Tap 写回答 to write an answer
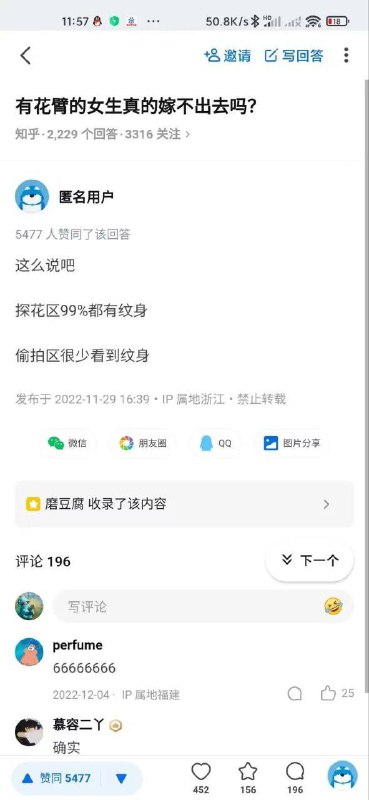Screen dimensions: 369x800 pos(294,56)
